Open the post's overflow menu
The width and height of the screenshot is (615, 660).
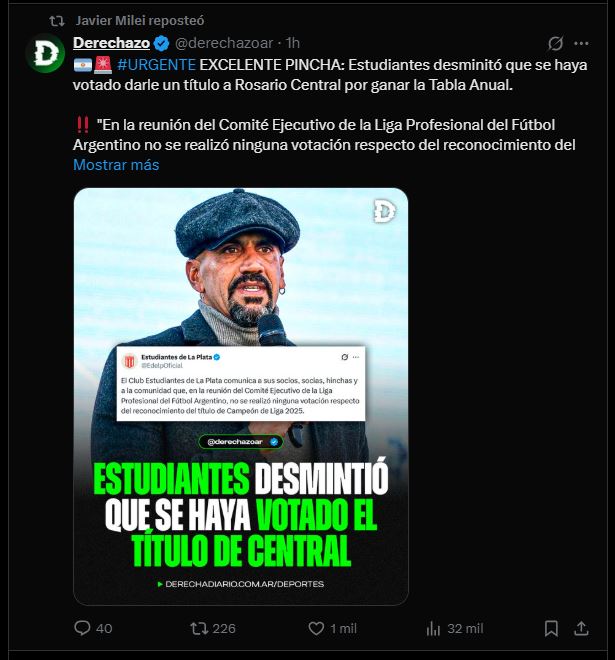click(x=583, y=44)
